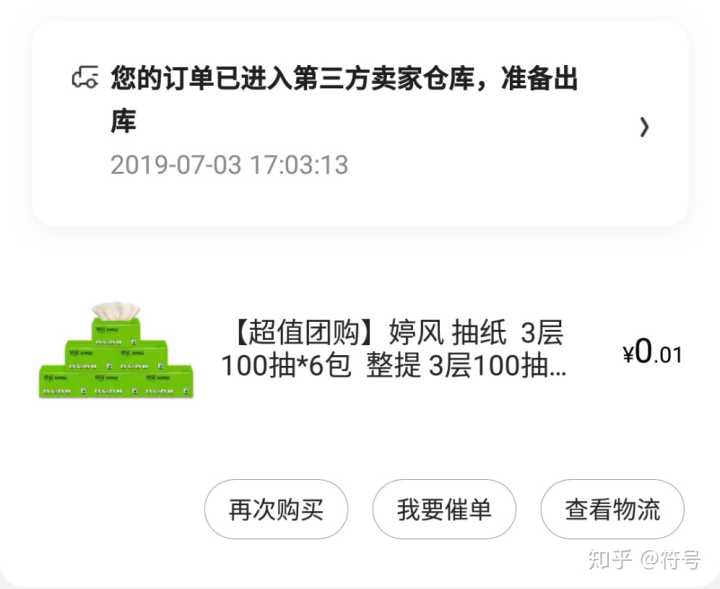Screen dimensions: 720x589
Task: View logistics with 查看物流
Action: [x=612, y=510]
